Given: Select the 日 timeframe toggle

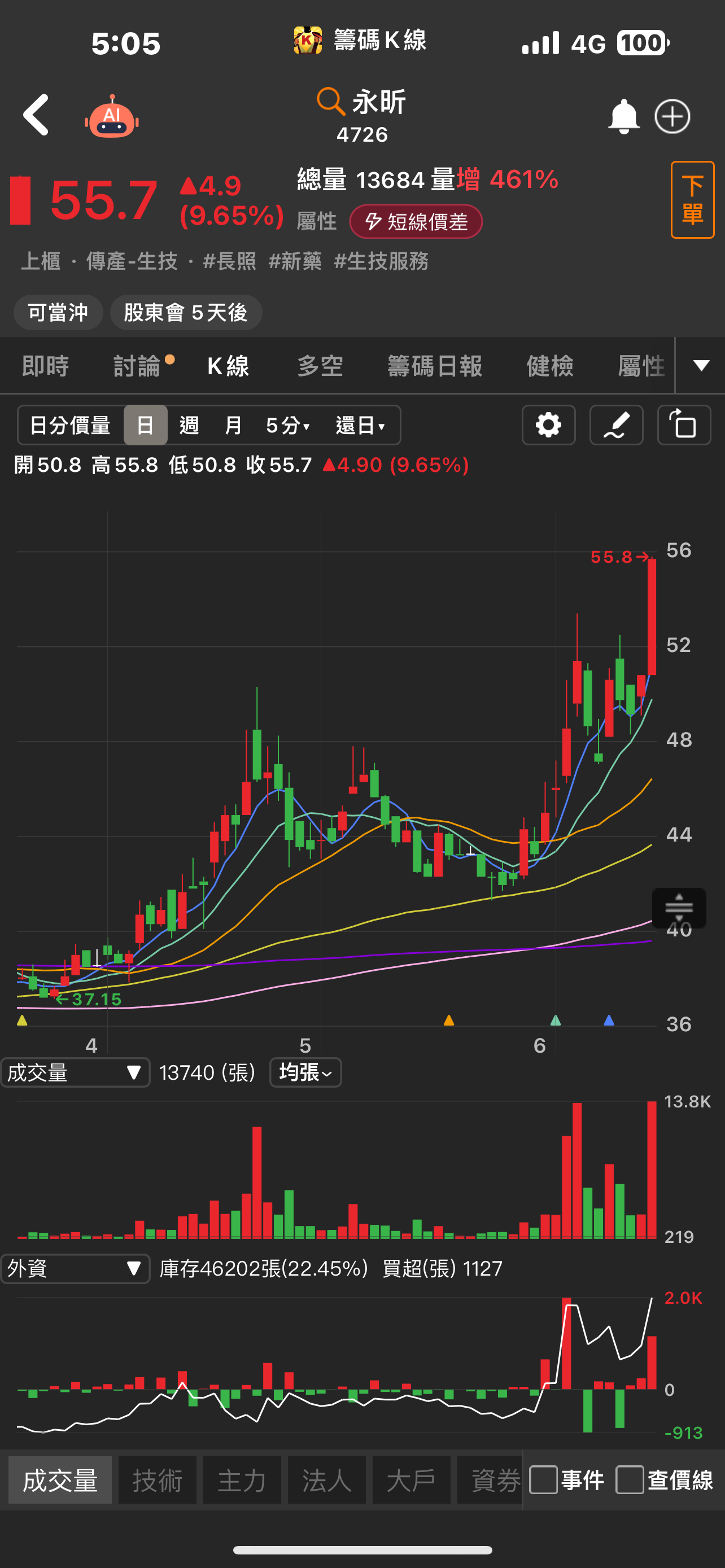Looking at the screenshot, I should pyautogui.click(x=145, y=425).
